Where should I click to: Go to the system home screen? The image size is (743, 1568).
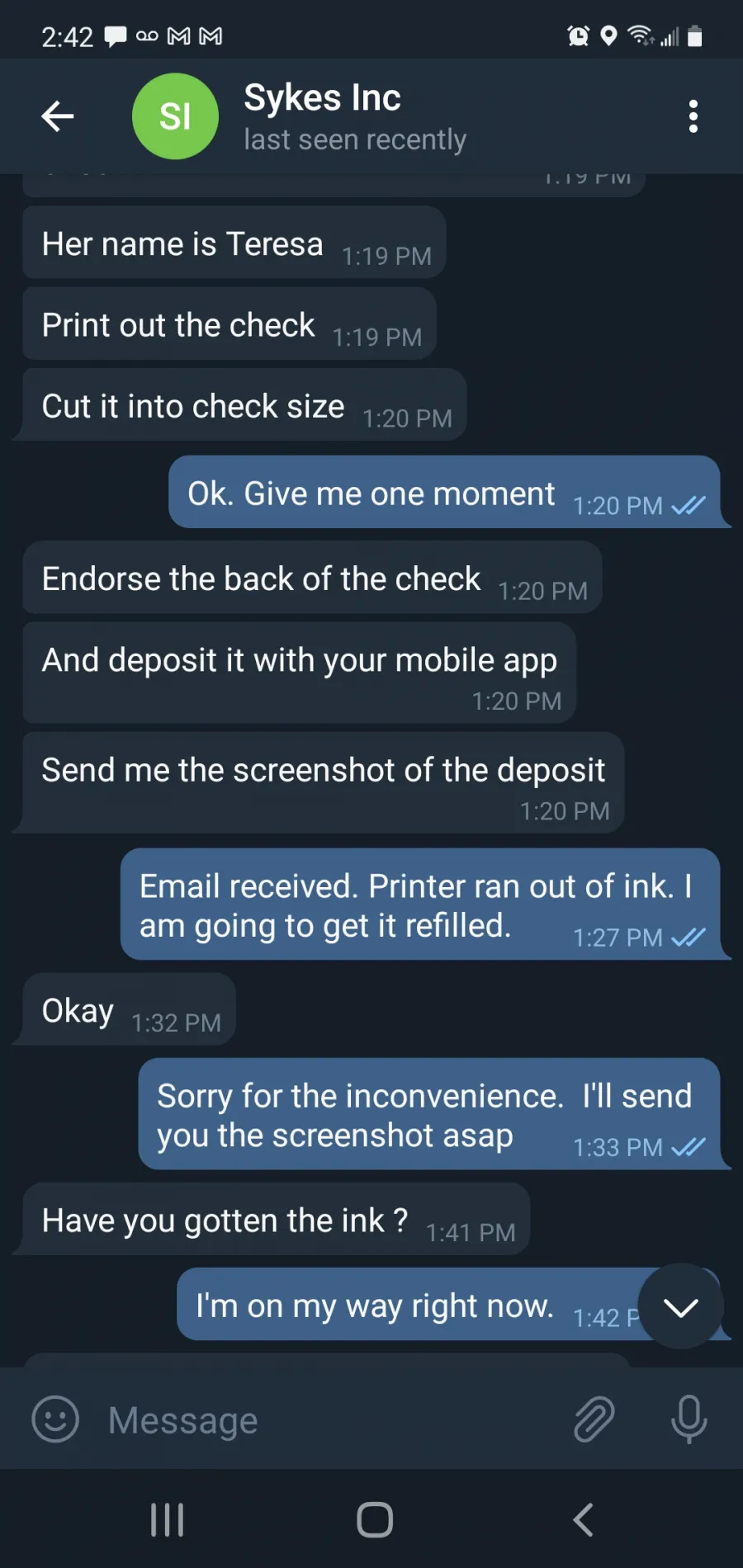click(x=375, y=1519)
